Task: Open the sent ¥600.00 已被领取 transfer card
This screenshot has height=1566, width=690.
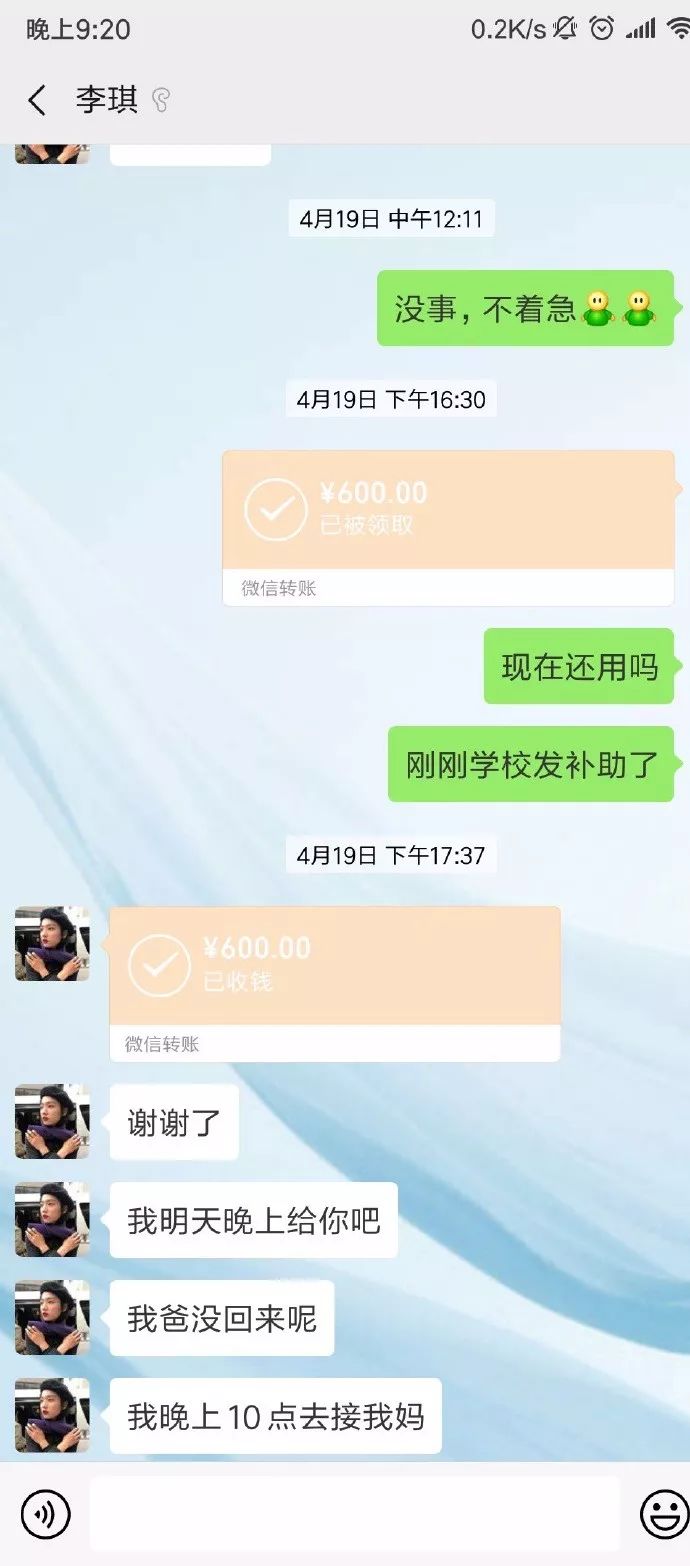Action: pyautogui.click(x=448, y=528)
